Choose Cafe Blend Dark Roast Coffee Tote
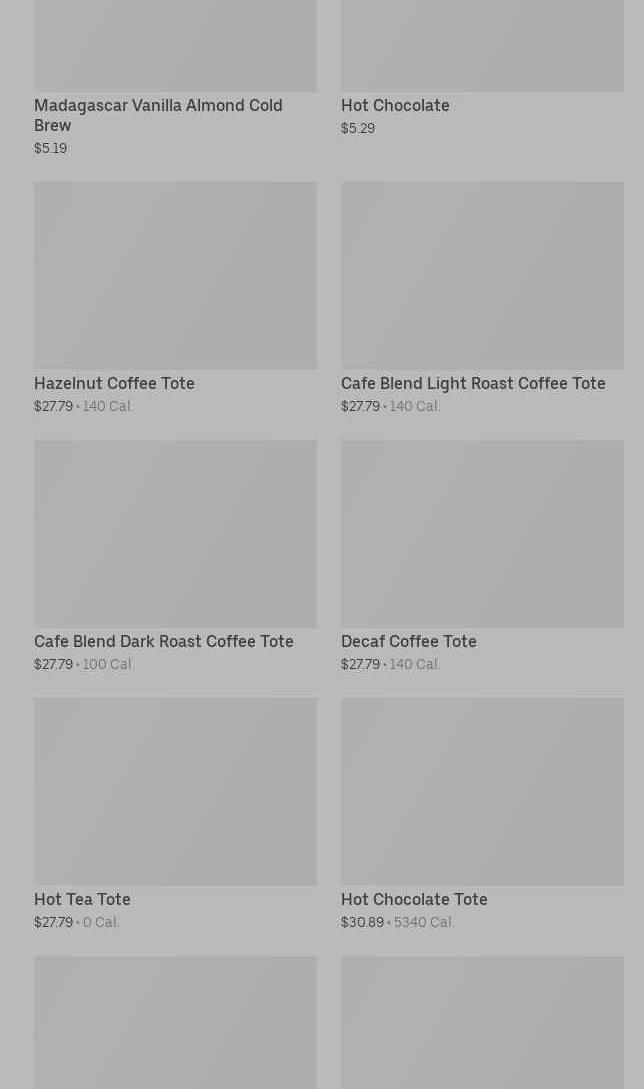The height and width of the screenshot is (1089, 644). pyautogui.click(x=175, y=556)
